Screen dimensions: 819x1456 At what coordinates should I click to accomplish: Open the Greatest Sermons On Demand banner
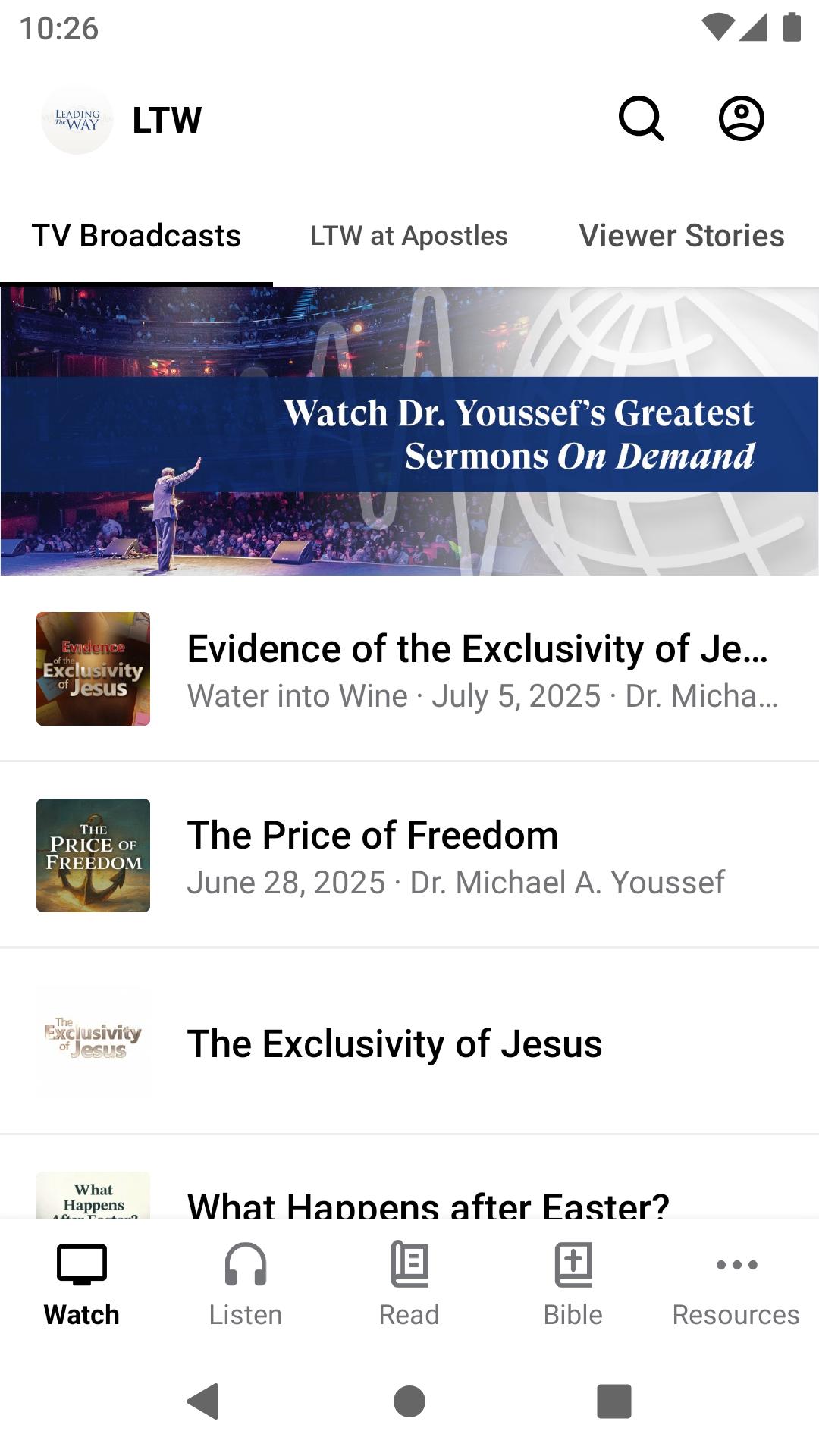pyautogui.click(x=409, y=431)
